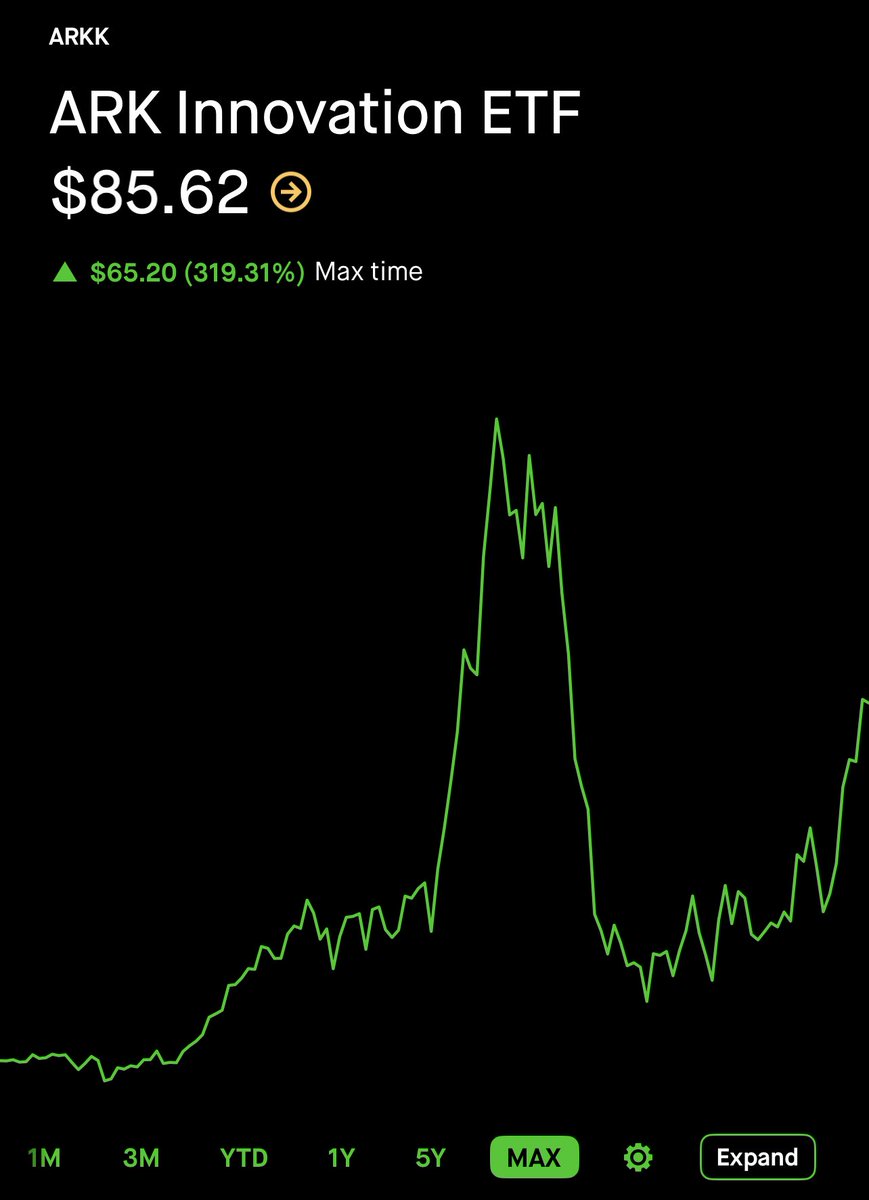Select the 3M time range
The image size is (869, 1200).
(141, 1158)
